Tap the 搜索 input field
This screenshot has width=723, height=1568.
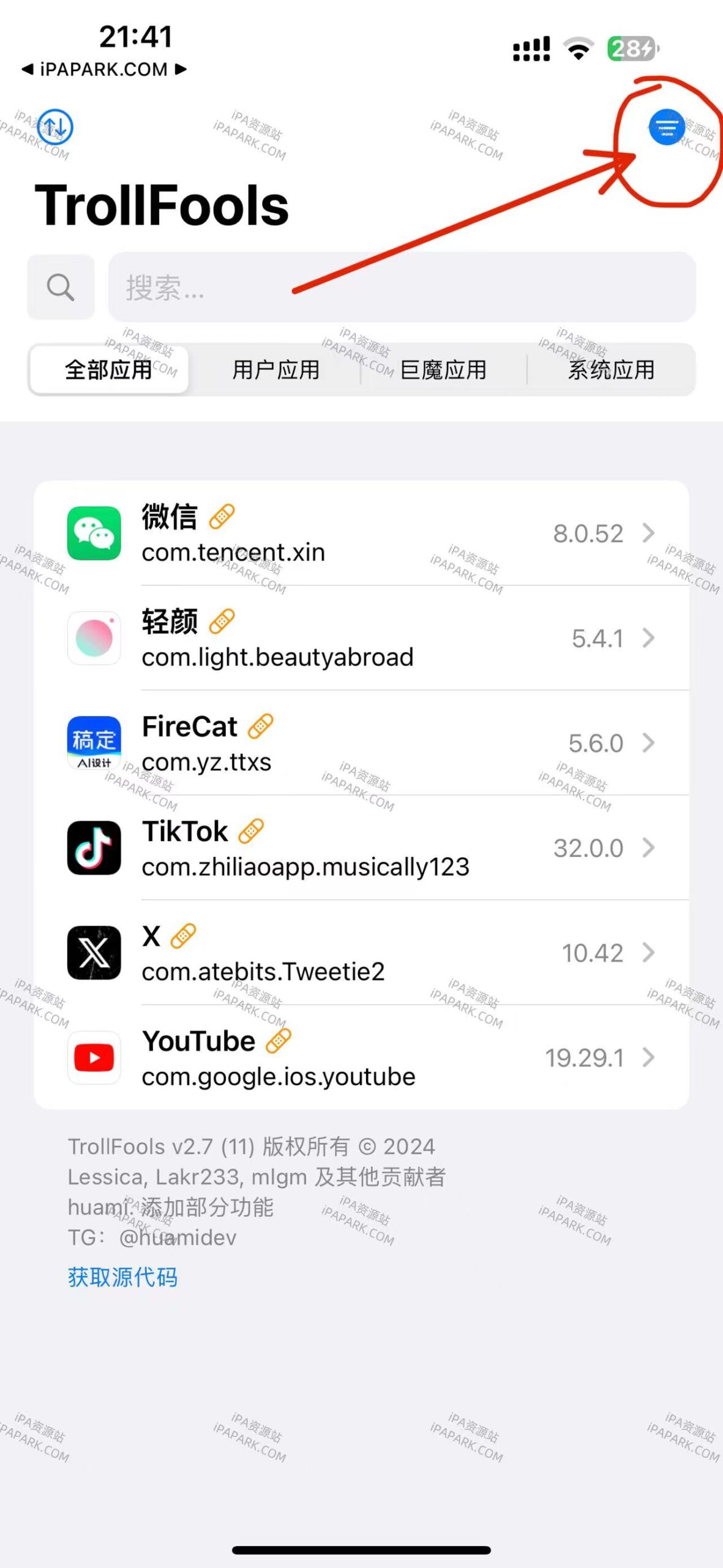(401, 288)
